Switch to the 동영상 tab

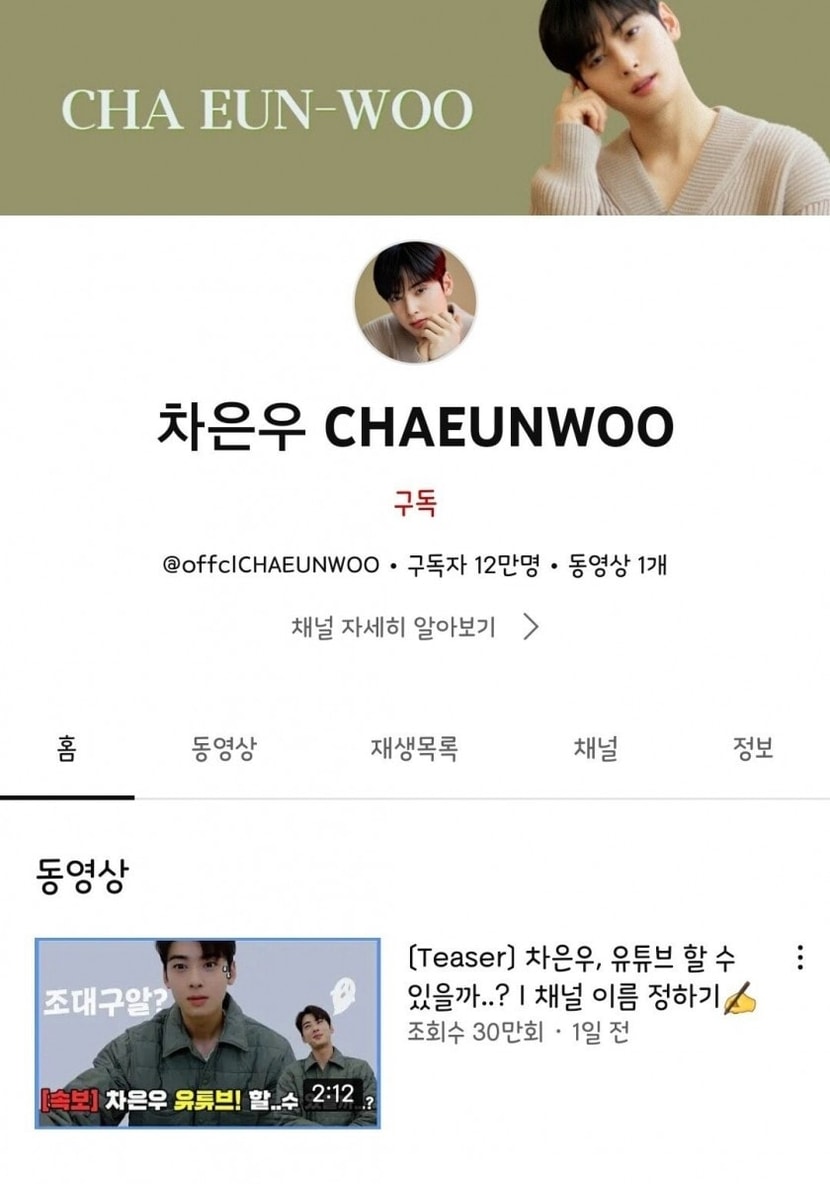click(224, 748)
